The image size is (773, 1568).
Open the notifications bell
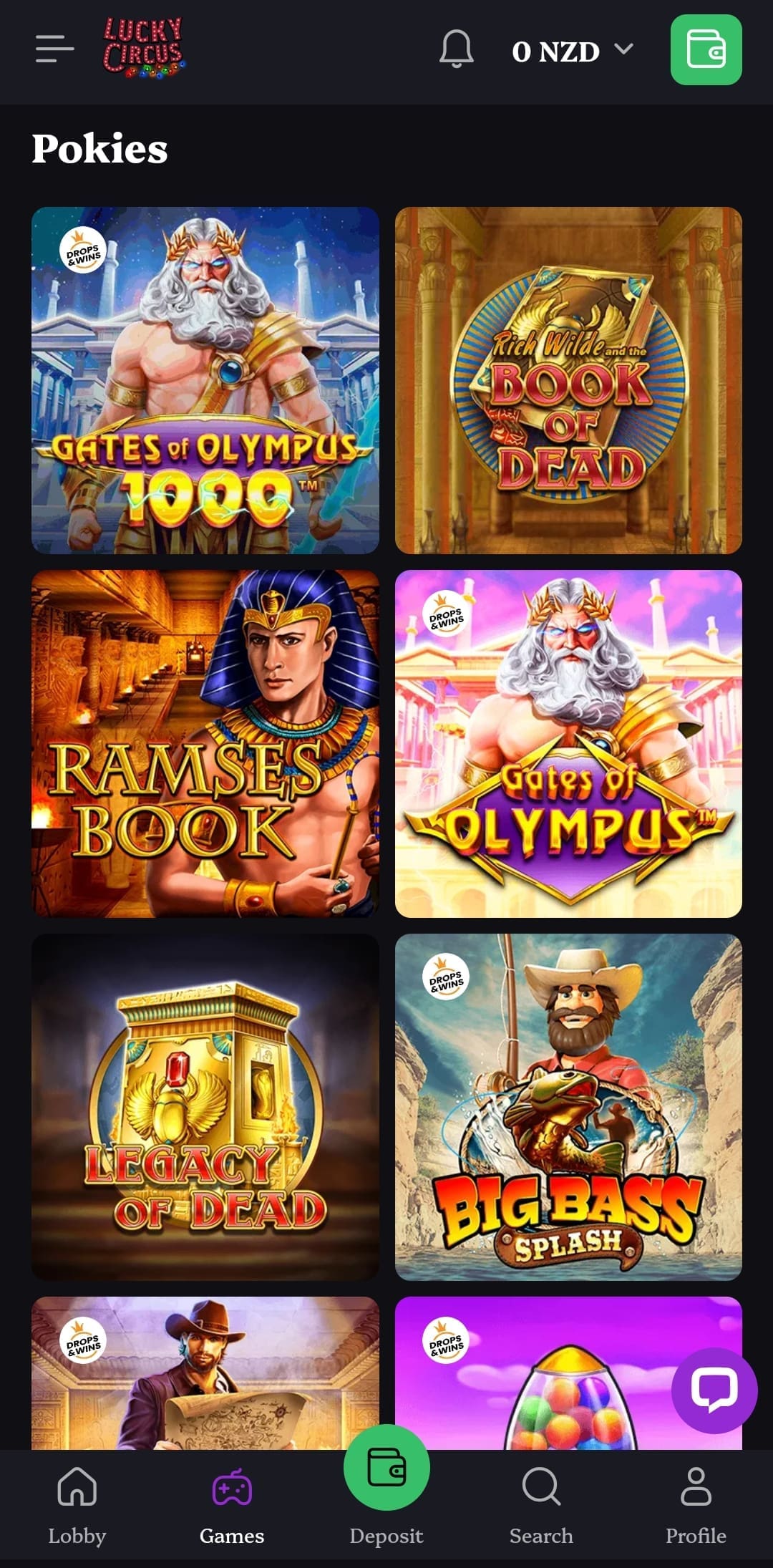pos(456,49)
